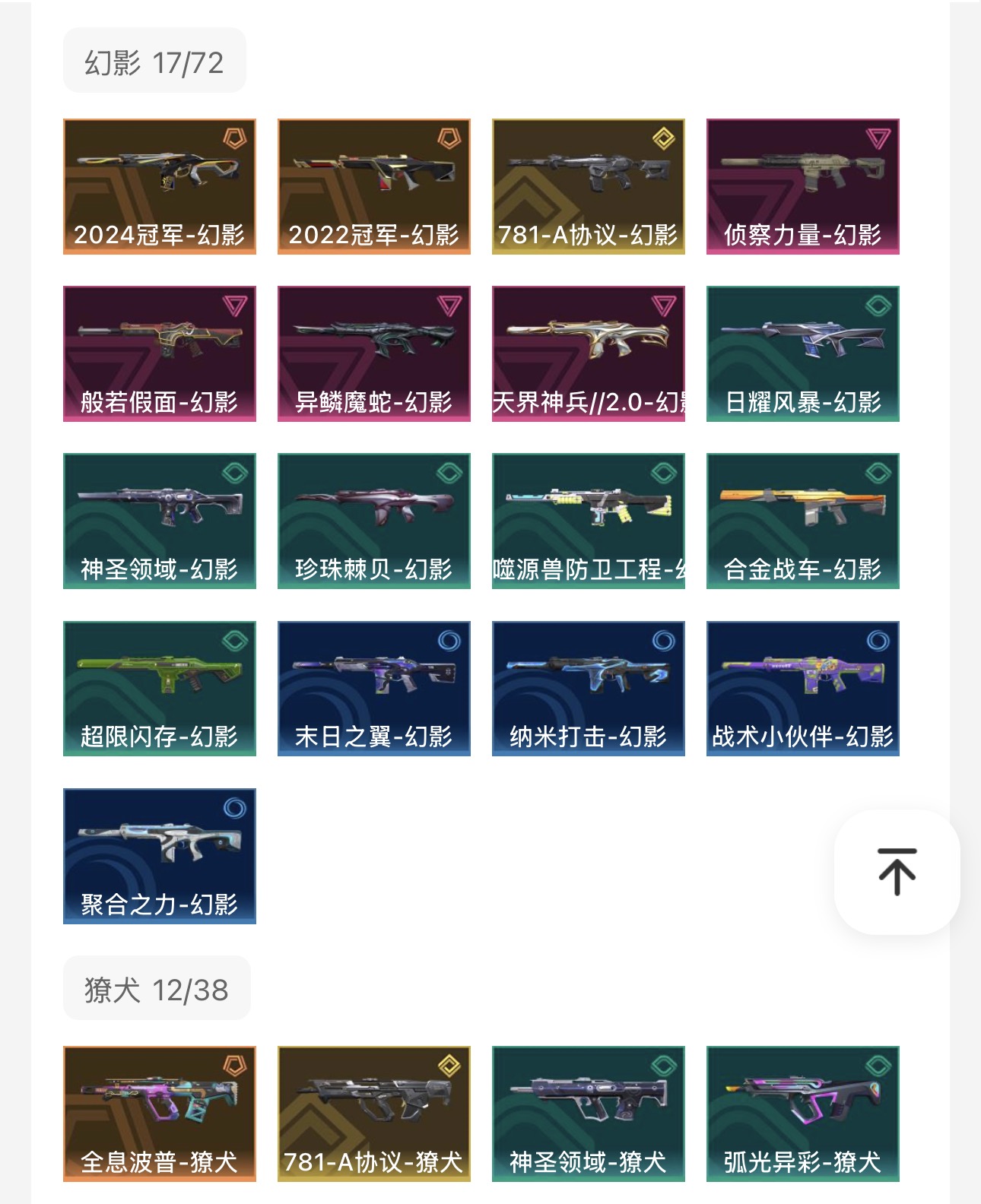This screenshot has width=981, height=1204.
Task: Open the 天界神兵//2.0 Phantom skin
Action: pyautogui.click(x=589, y=353)
